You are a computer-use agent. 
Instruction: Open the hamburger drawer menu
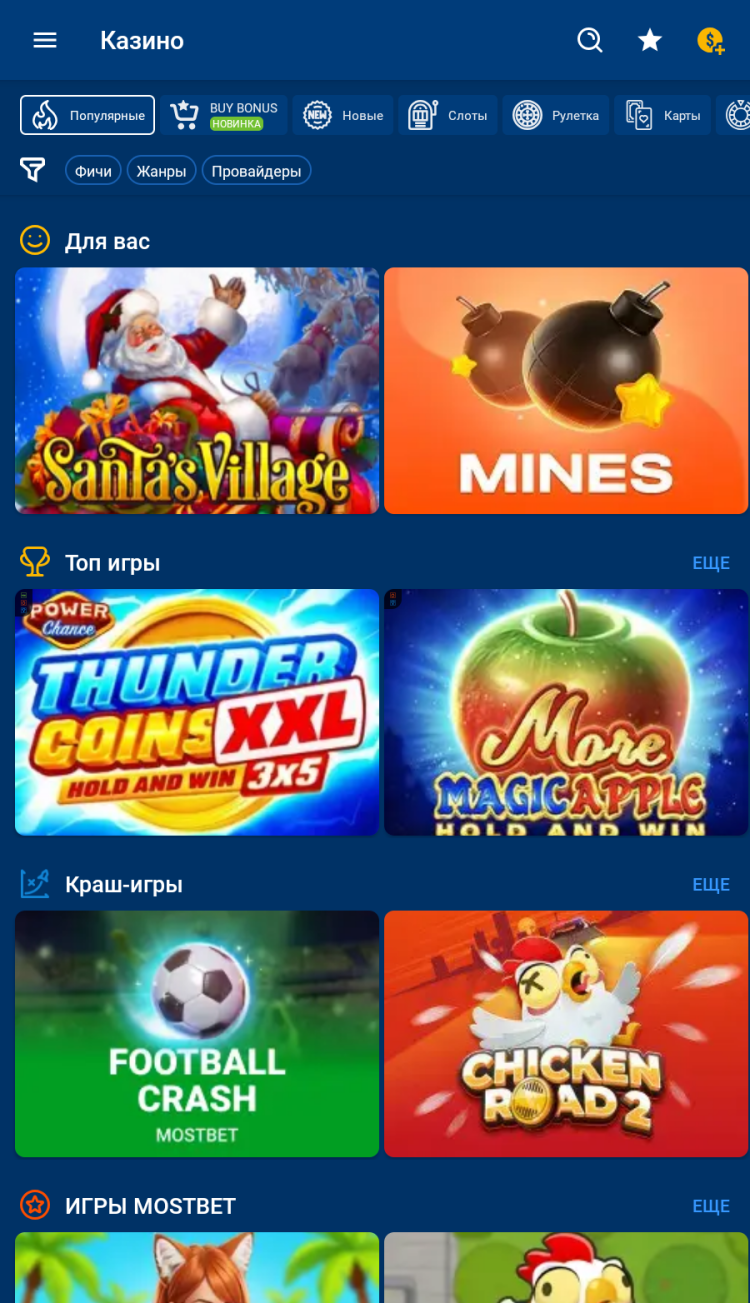[45, 40]
